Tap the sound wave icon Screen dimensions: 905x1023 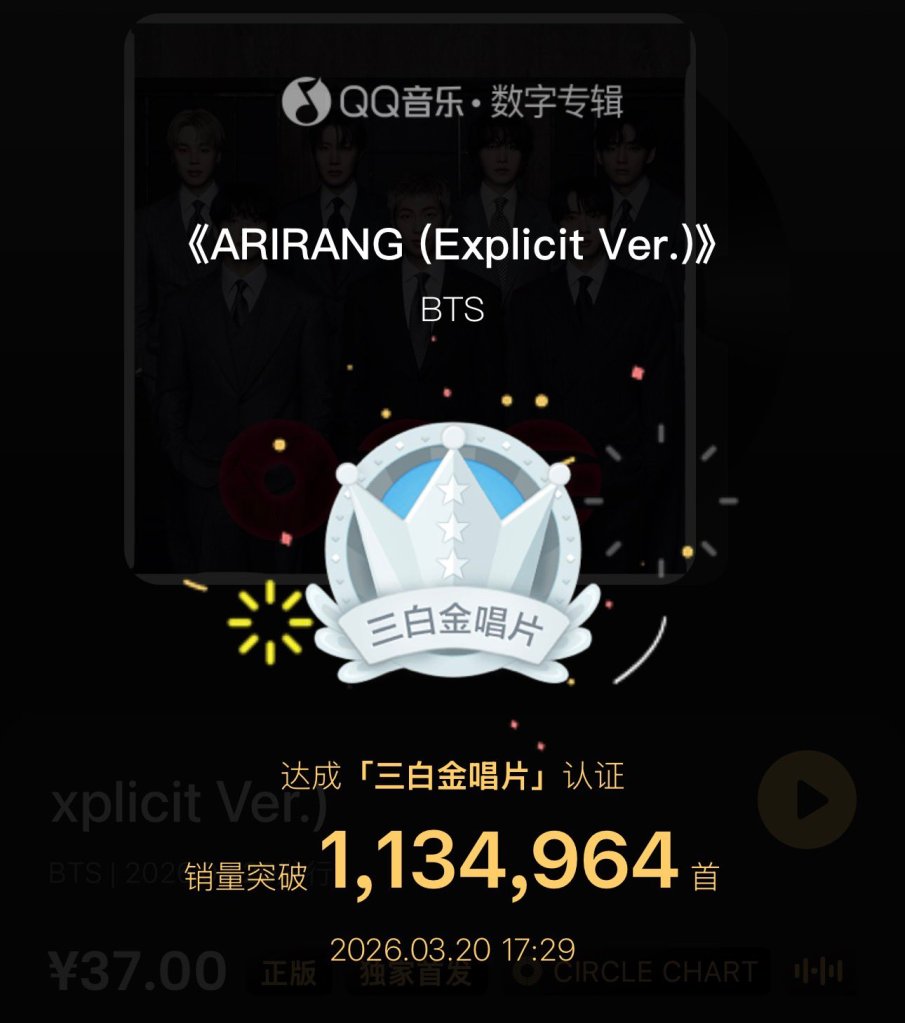tap(818, 971)
